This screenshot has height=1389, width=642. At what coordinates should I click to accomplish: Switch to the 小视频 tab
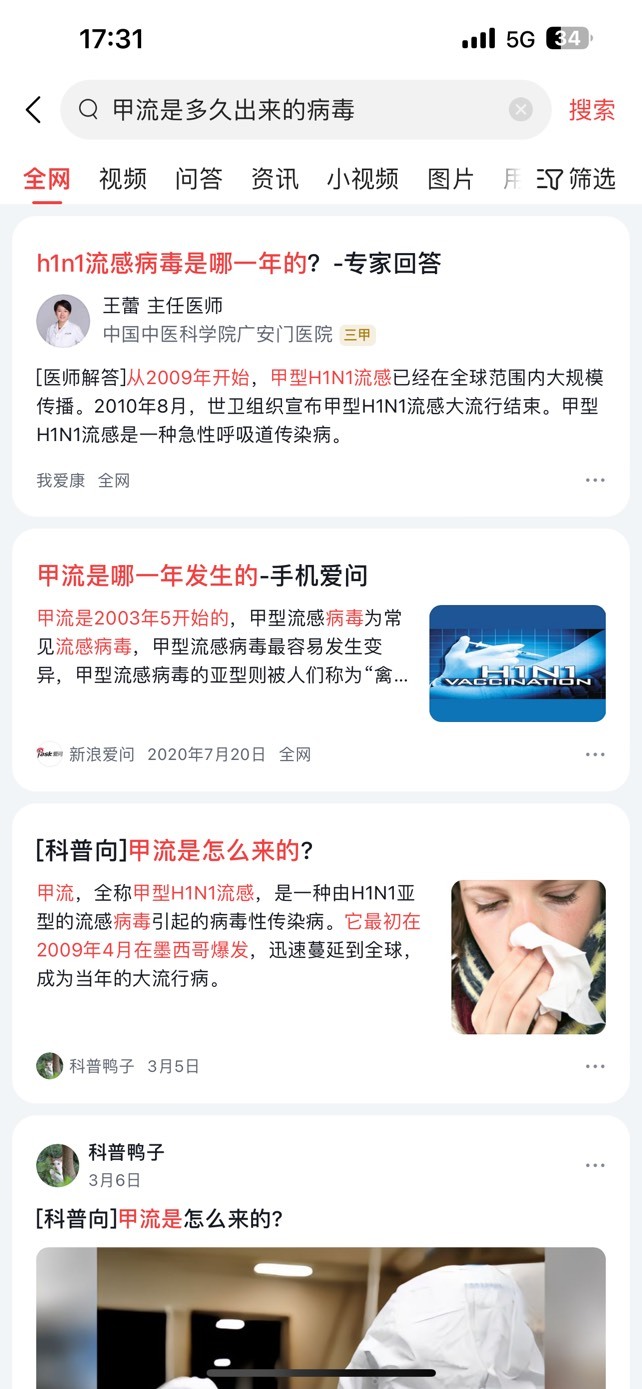pyautogui.click(x=363, y=179)
